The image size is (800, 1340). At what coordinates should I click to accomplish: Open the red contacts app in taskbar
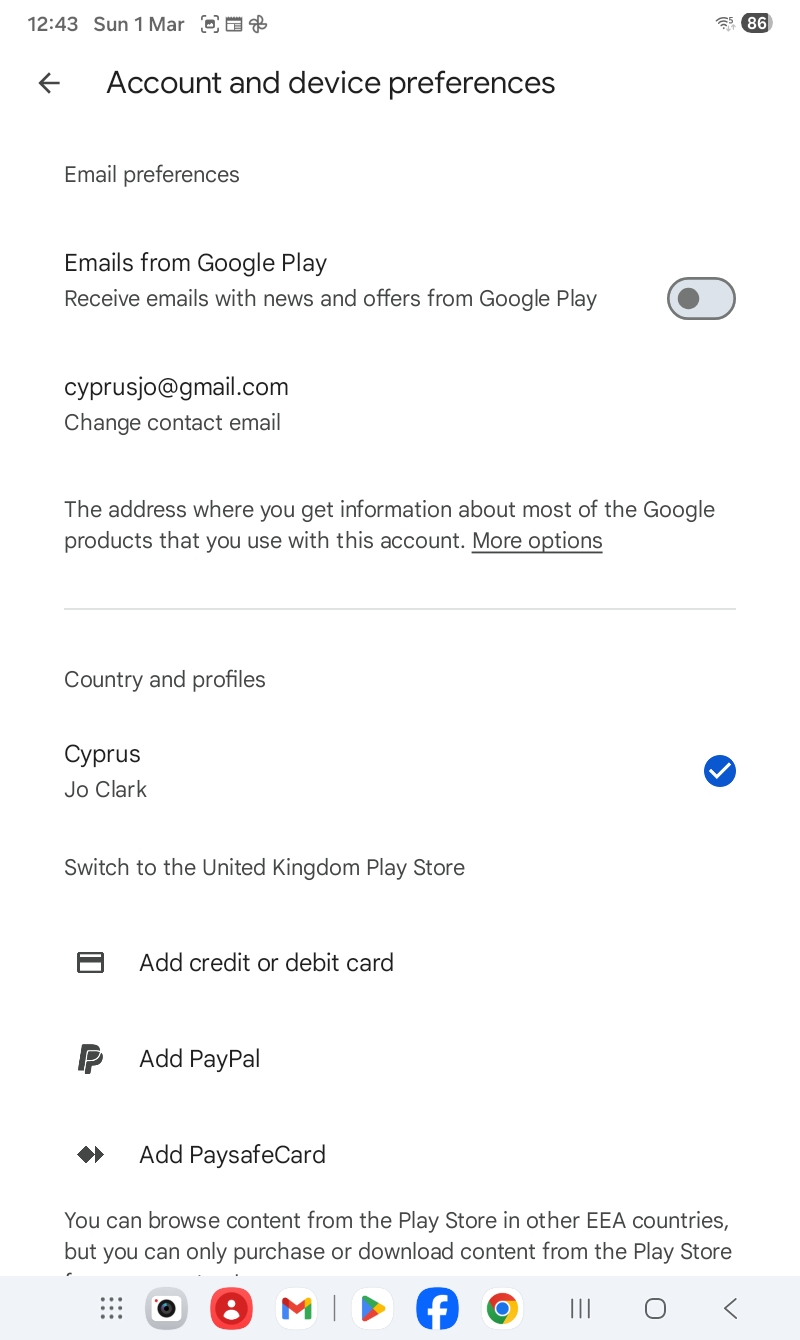[232, 1308]
